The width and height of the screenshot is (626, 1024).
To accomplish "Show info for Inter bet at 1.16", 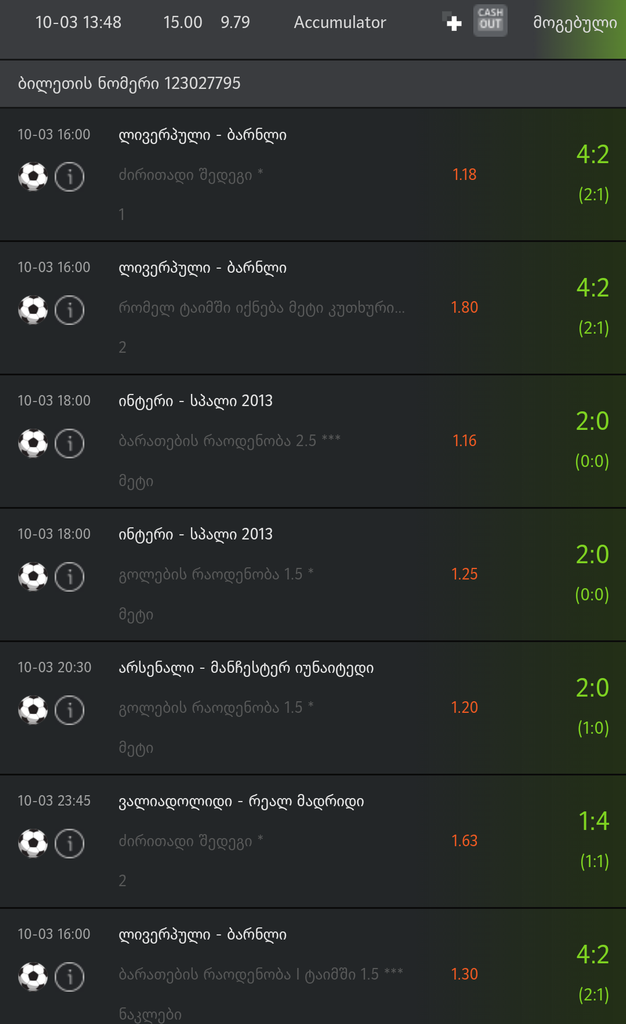I will coord(69,443).
